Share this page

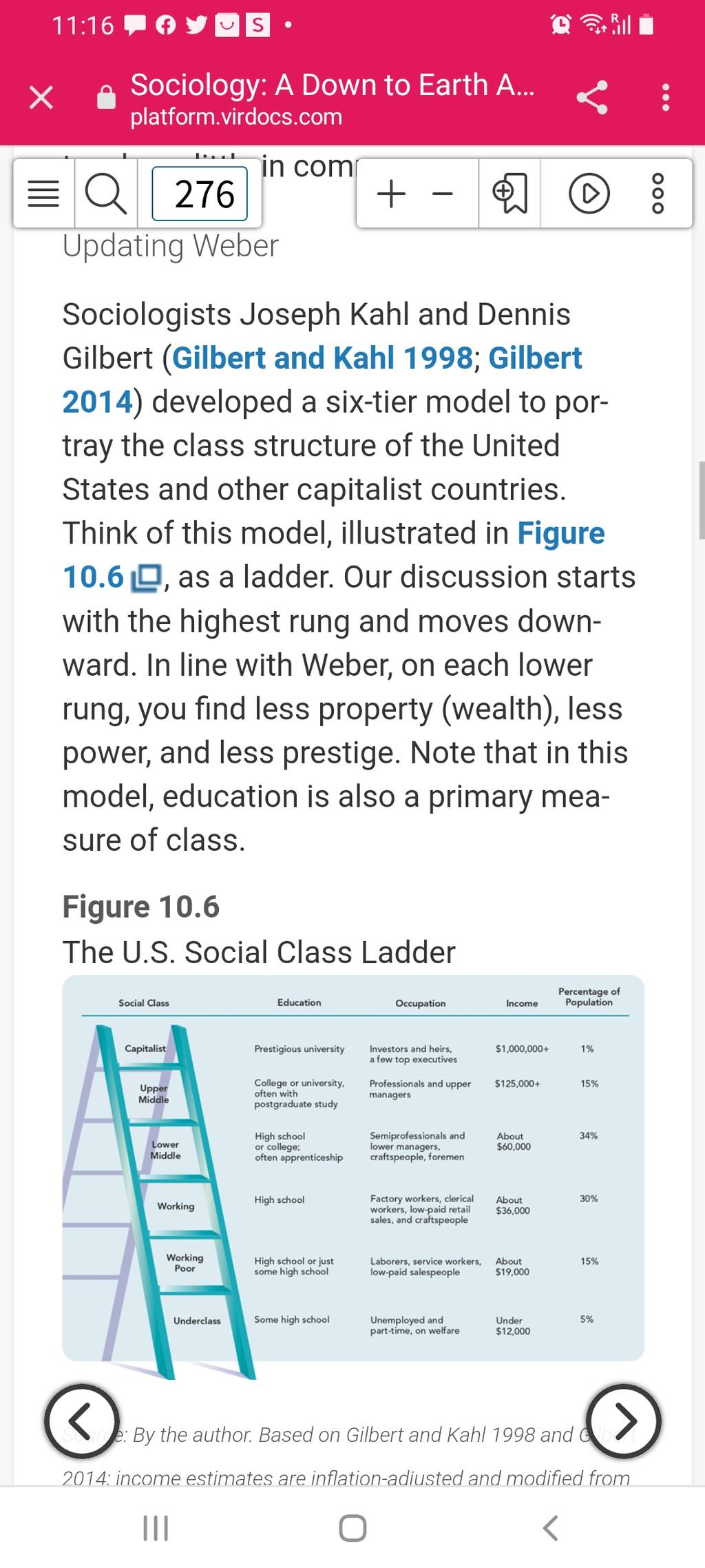[592, 98]
